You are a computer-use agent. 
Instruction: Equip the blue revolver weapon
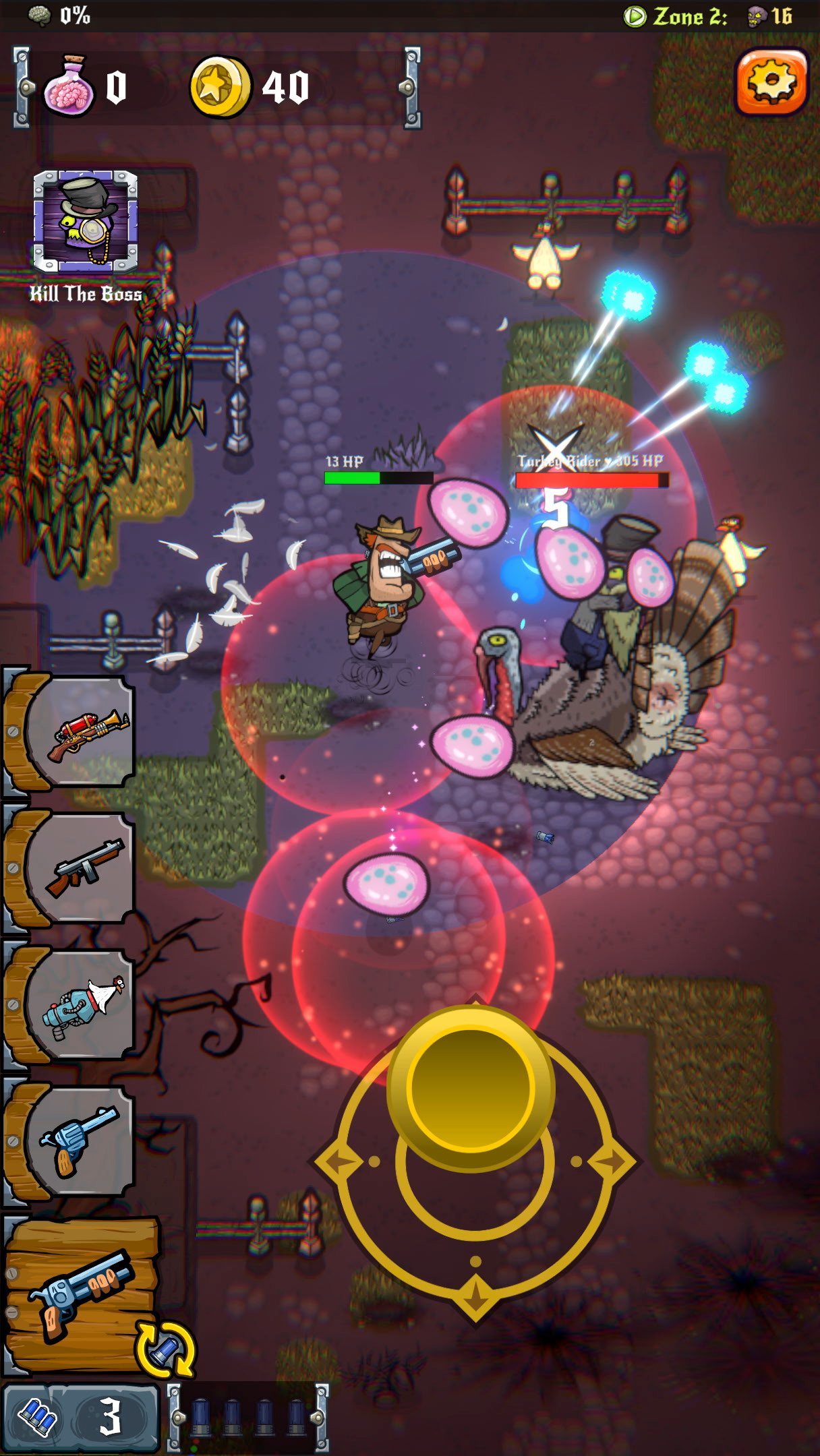pos(81,1141)
